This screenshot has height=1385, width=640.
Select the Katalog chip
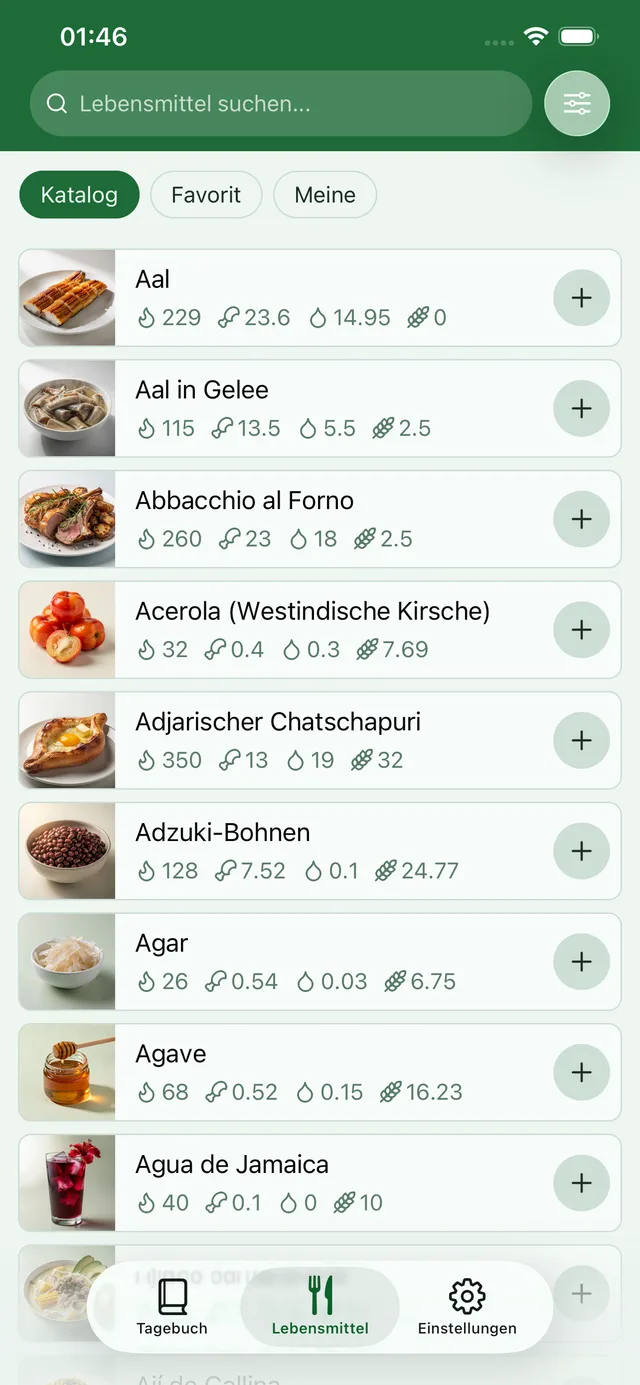click(79, 194)
